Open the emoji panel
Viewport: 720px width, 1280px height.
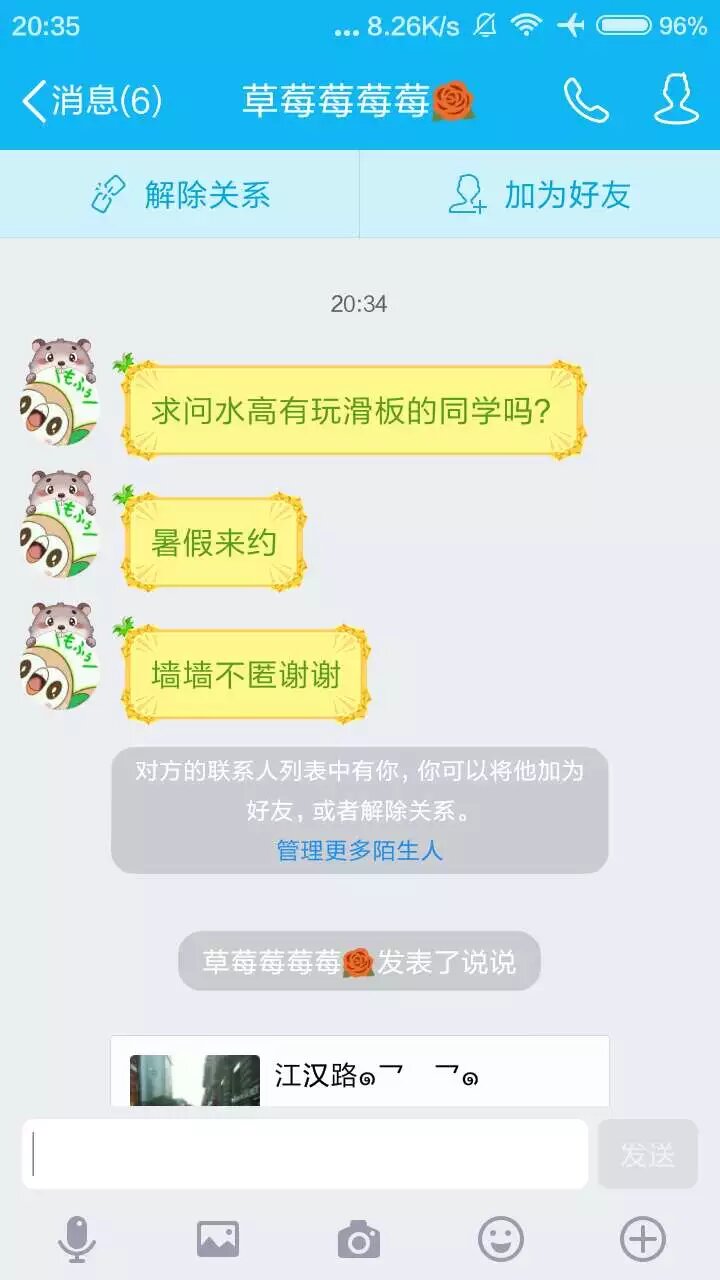click(501, 1240)
